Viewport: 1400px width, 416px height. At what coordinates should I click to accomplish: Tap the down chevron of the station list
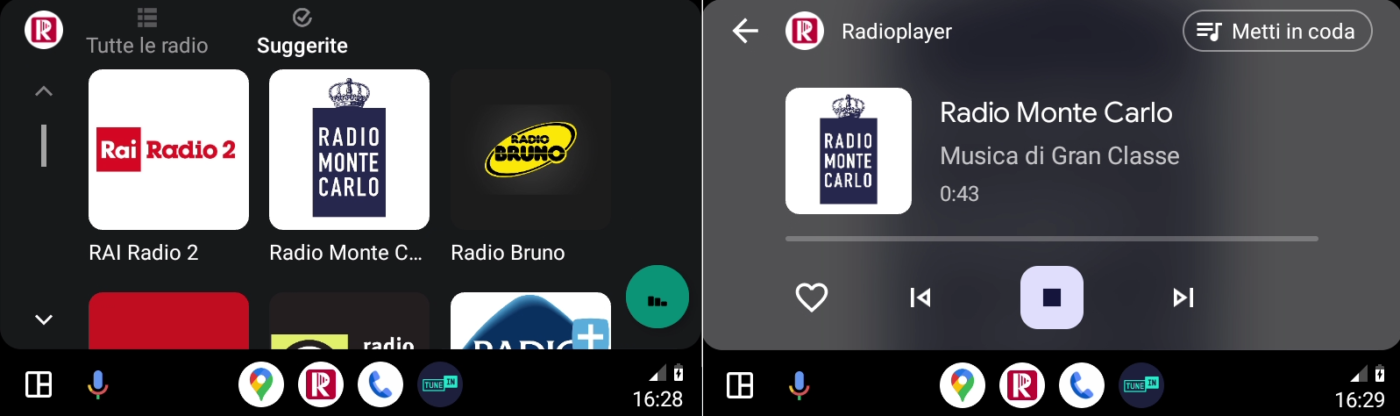tap(44, 320)
